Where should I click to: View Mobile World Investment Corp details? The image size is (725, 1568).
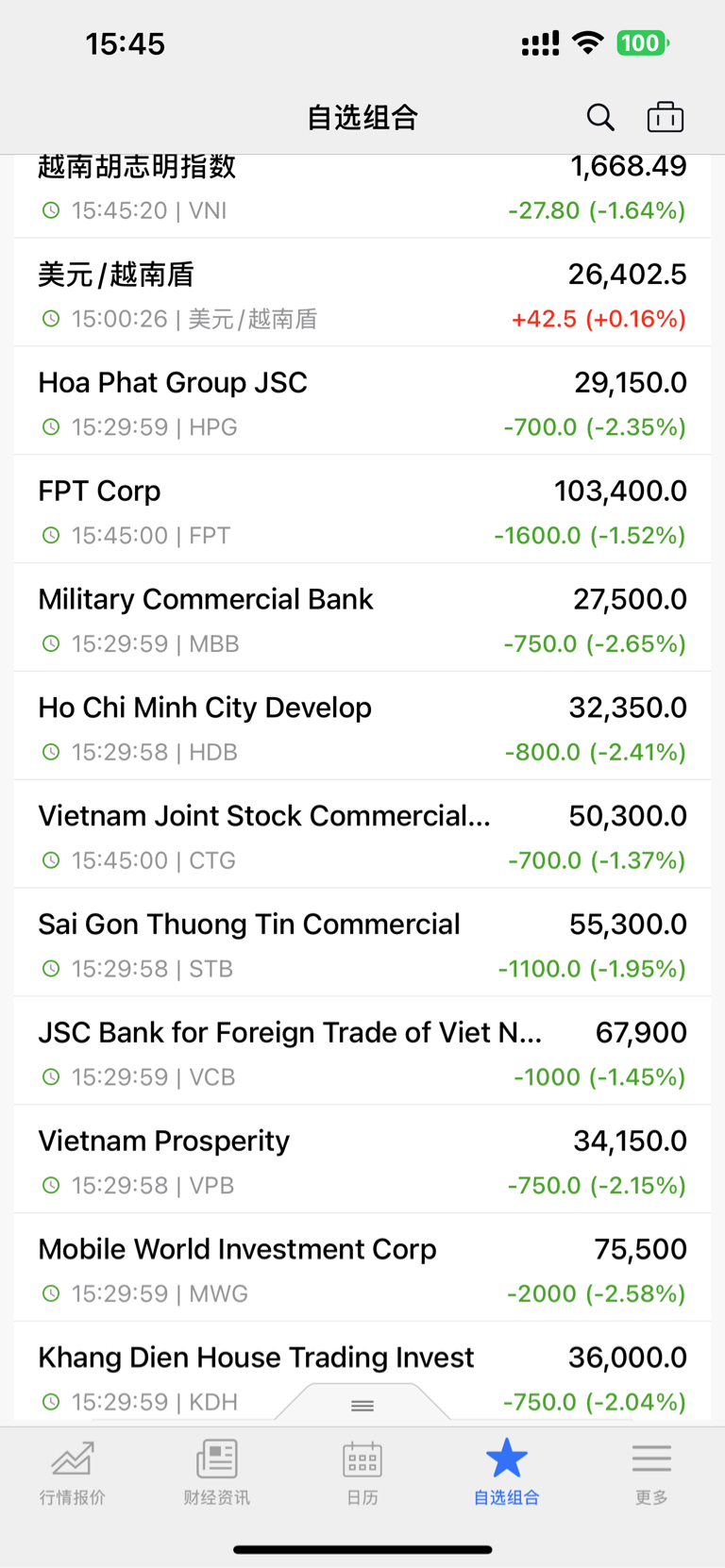pyautogui.click(x=362, y=1269)
